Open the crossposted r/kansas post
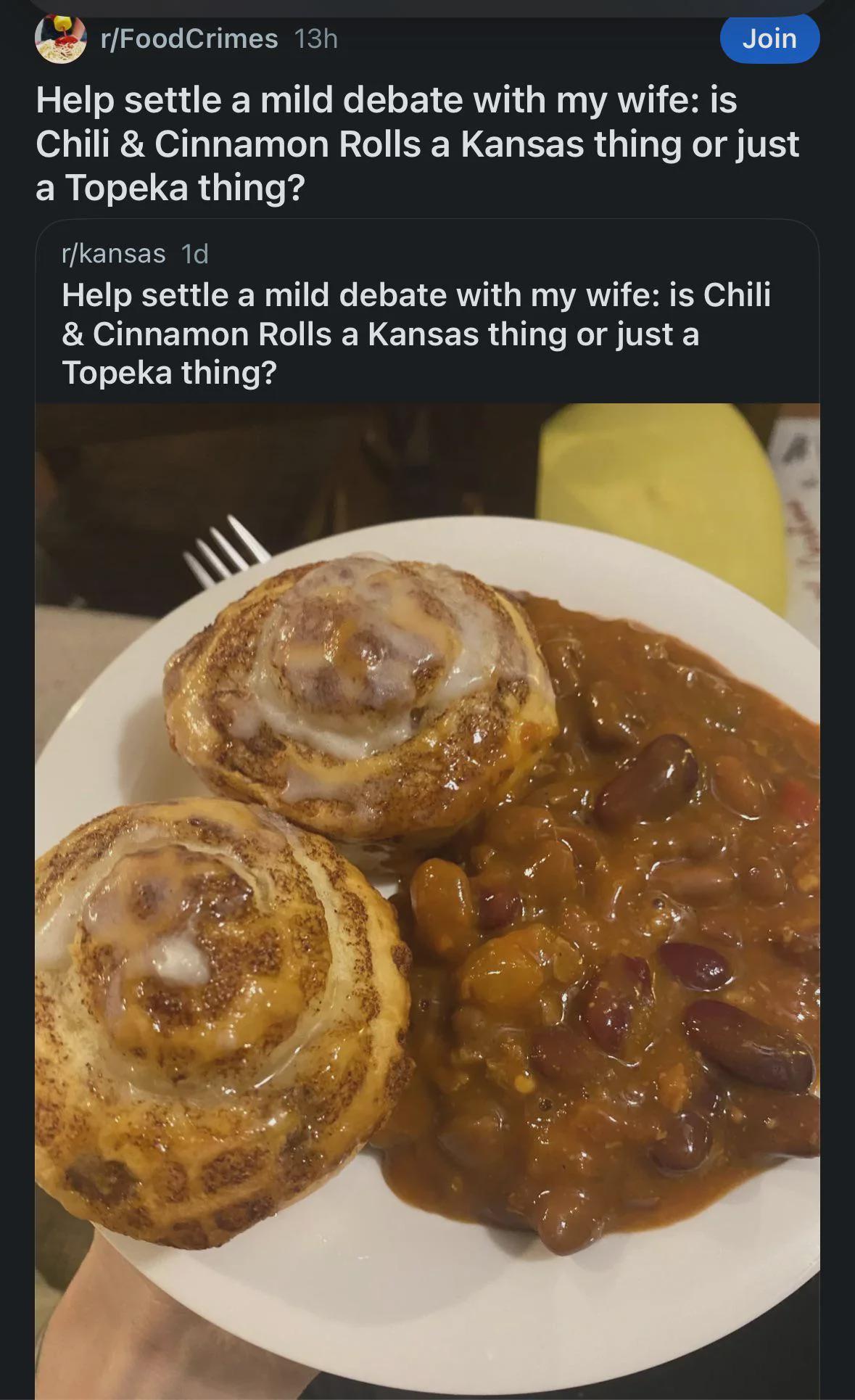 (416, 333)
